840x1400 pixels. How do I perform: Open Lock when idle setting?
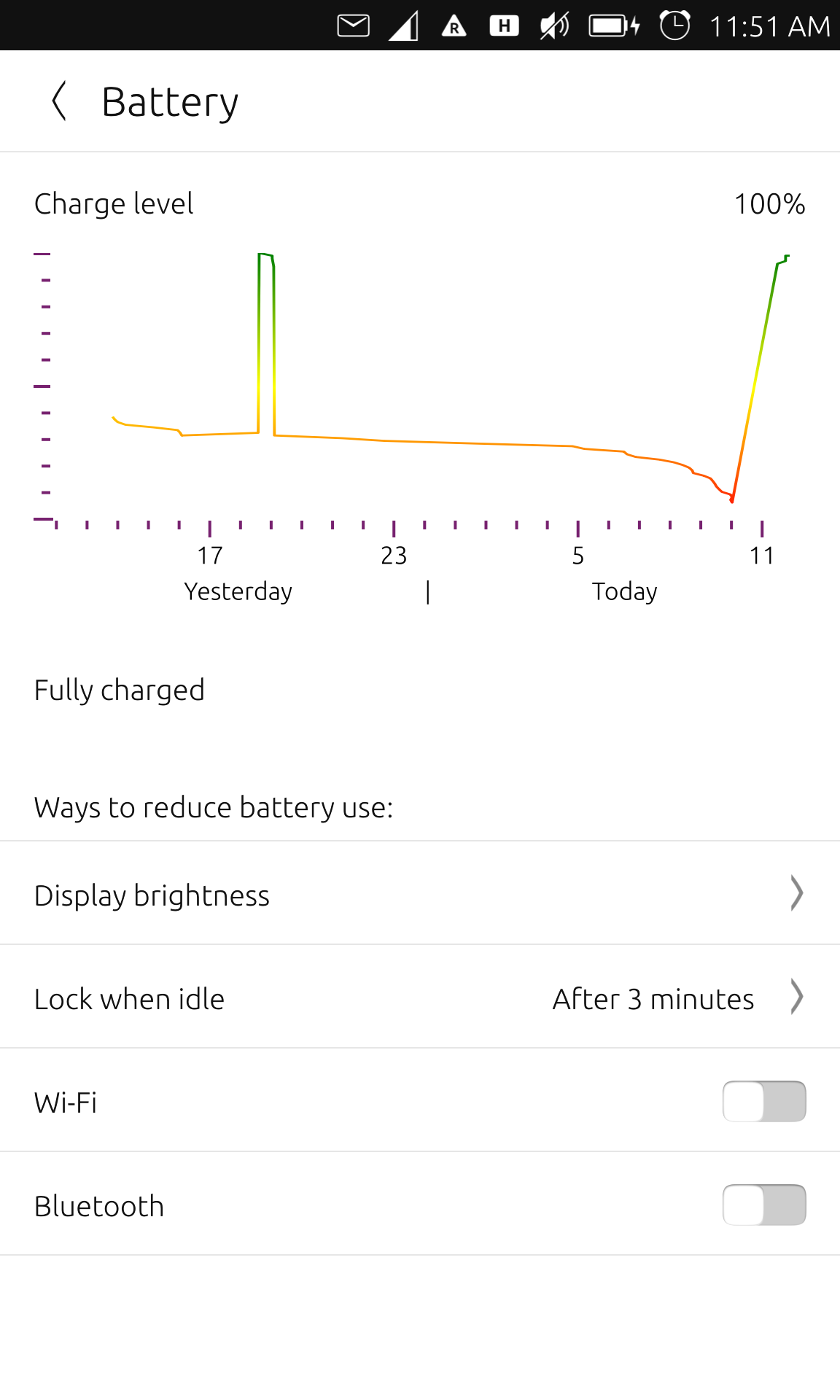[420, 998]
